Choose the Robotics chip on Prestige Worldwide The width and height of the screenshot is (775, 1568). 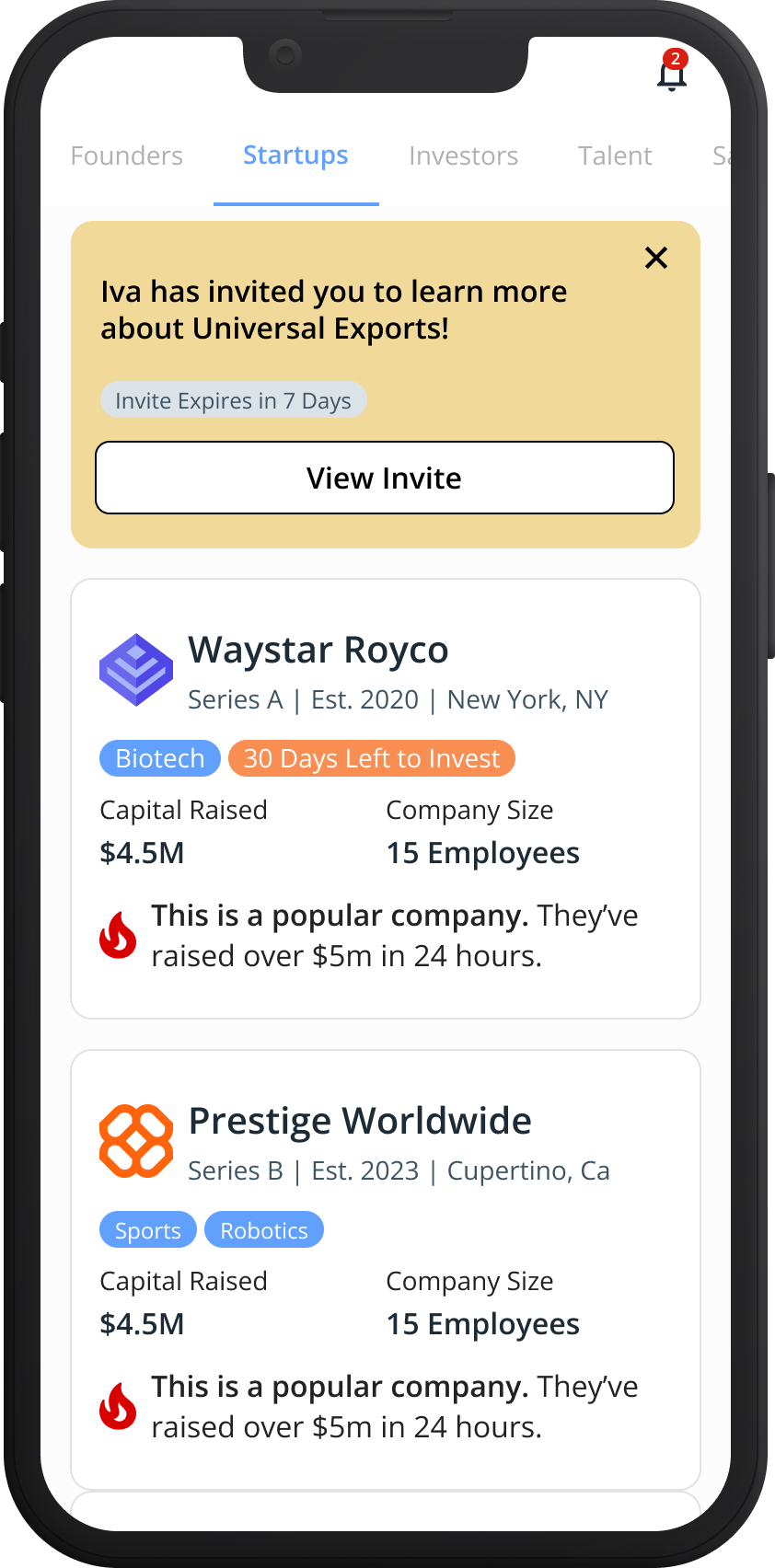tap(264, 1230)
